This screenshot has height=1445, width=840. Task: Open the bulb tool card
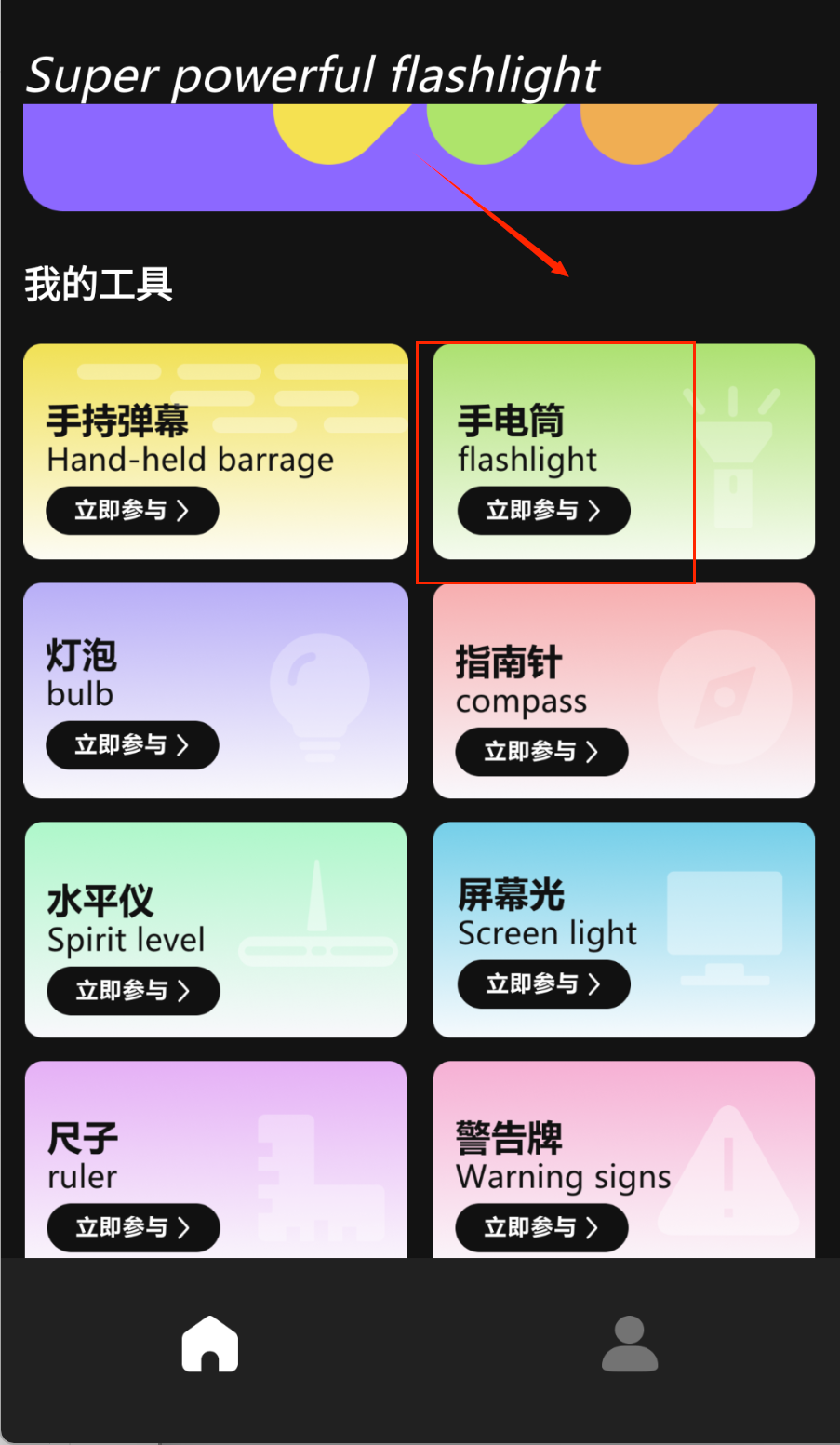[x=215, y=689]
